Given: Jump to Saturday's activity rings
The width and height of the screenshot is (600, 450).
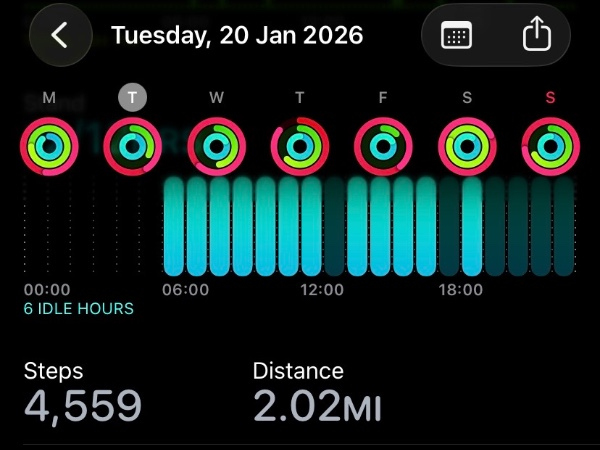Looking at the screenshot, I should (x=467, y=146).
